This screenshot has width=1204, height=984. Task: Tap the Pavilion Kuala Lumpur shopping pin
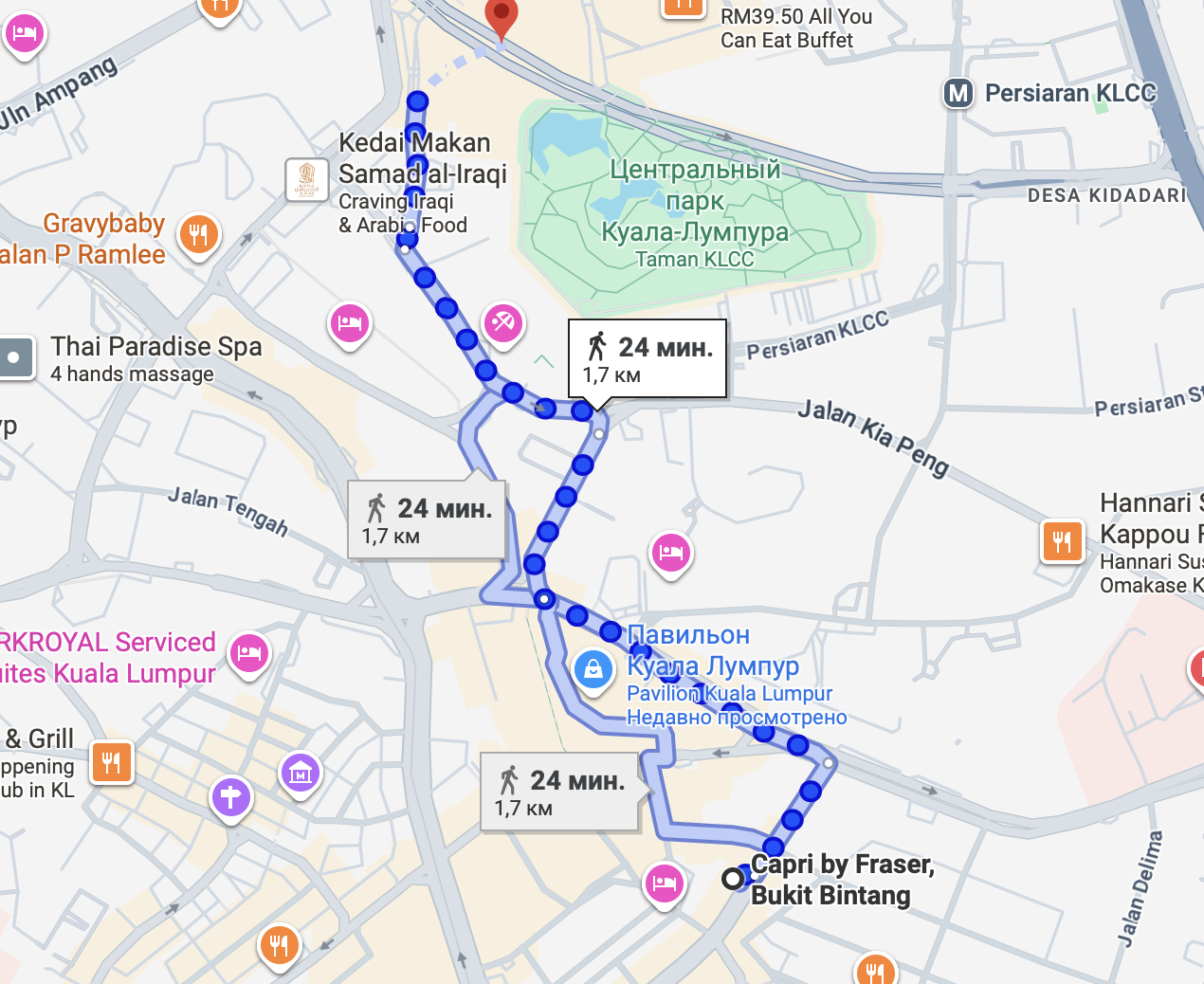coord(593,669)
